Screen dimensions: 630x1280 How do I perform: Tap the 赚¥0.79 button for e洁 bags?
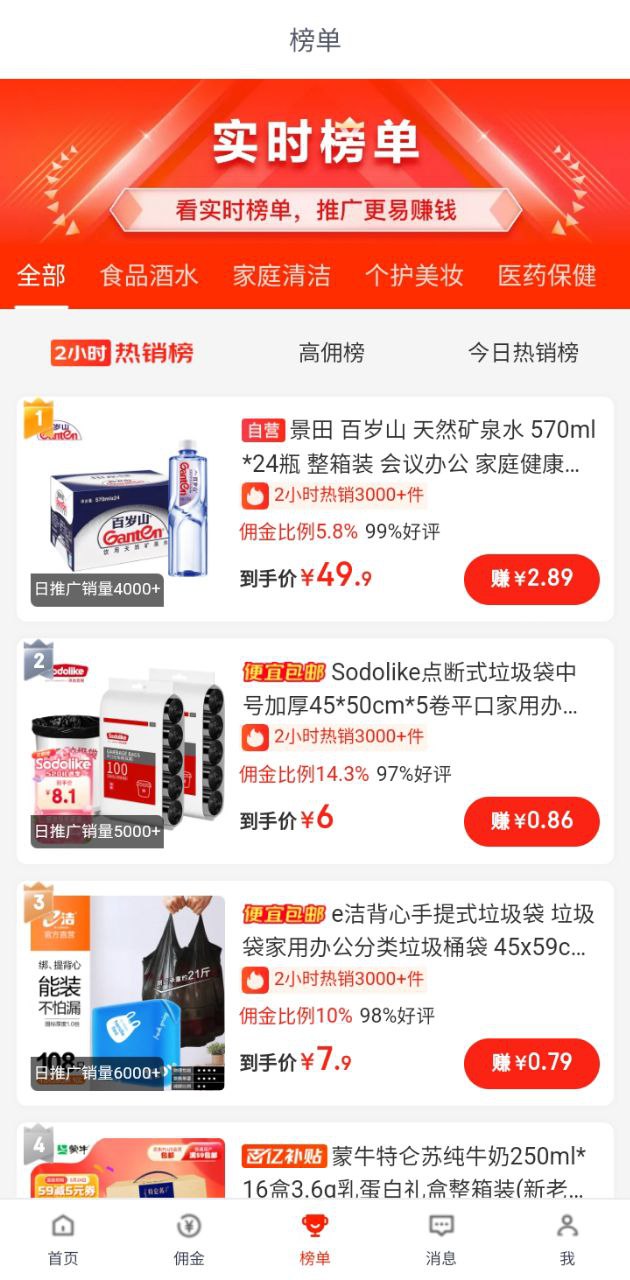tap(531, 1062)
